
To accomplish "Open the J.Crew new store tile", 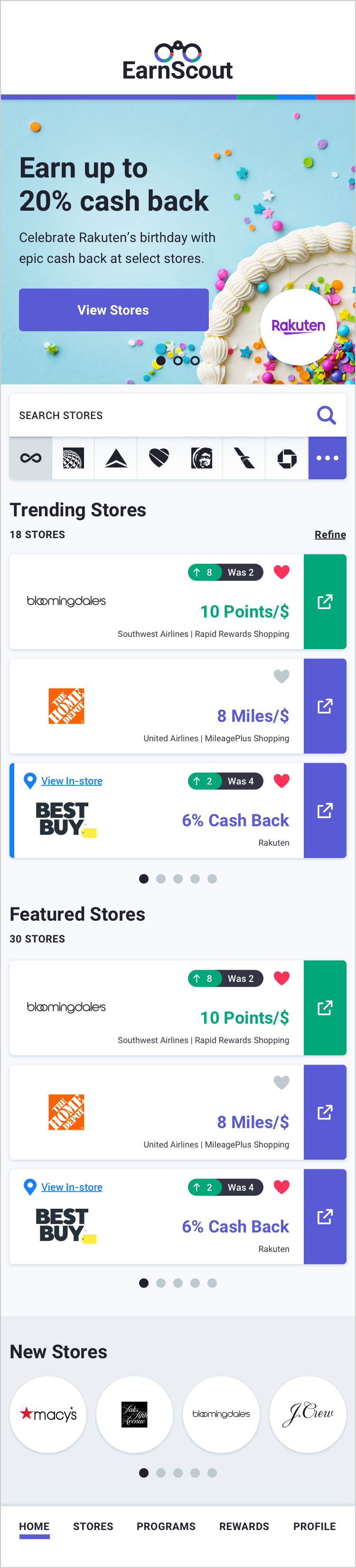I will [308, 1414].
